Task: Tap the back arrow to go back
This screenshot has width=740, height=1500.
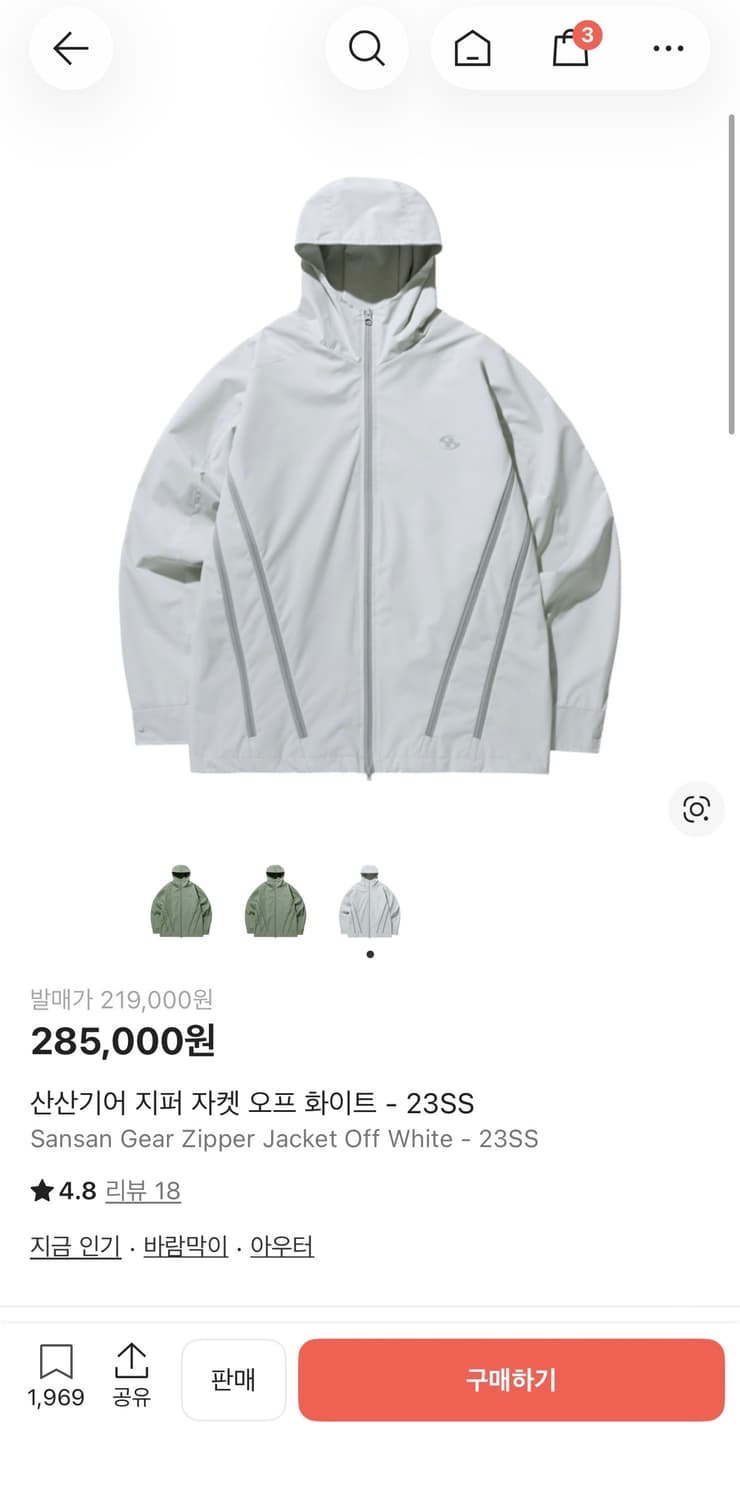Action: point(70,48)
